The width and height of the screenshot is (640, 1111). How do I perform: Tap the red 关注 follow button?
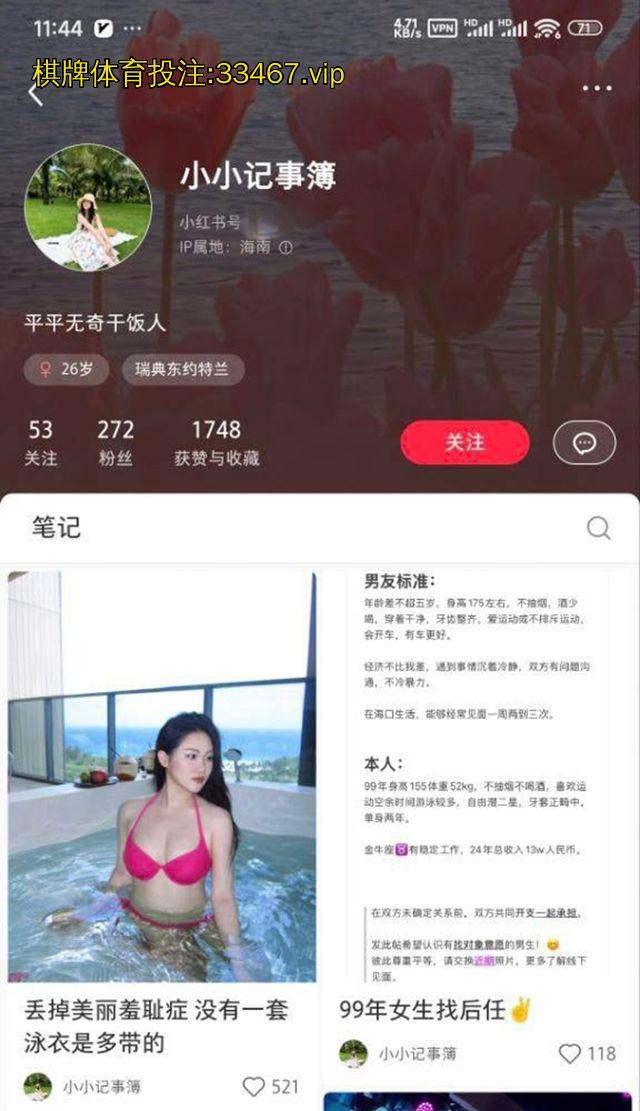(465, 442)
